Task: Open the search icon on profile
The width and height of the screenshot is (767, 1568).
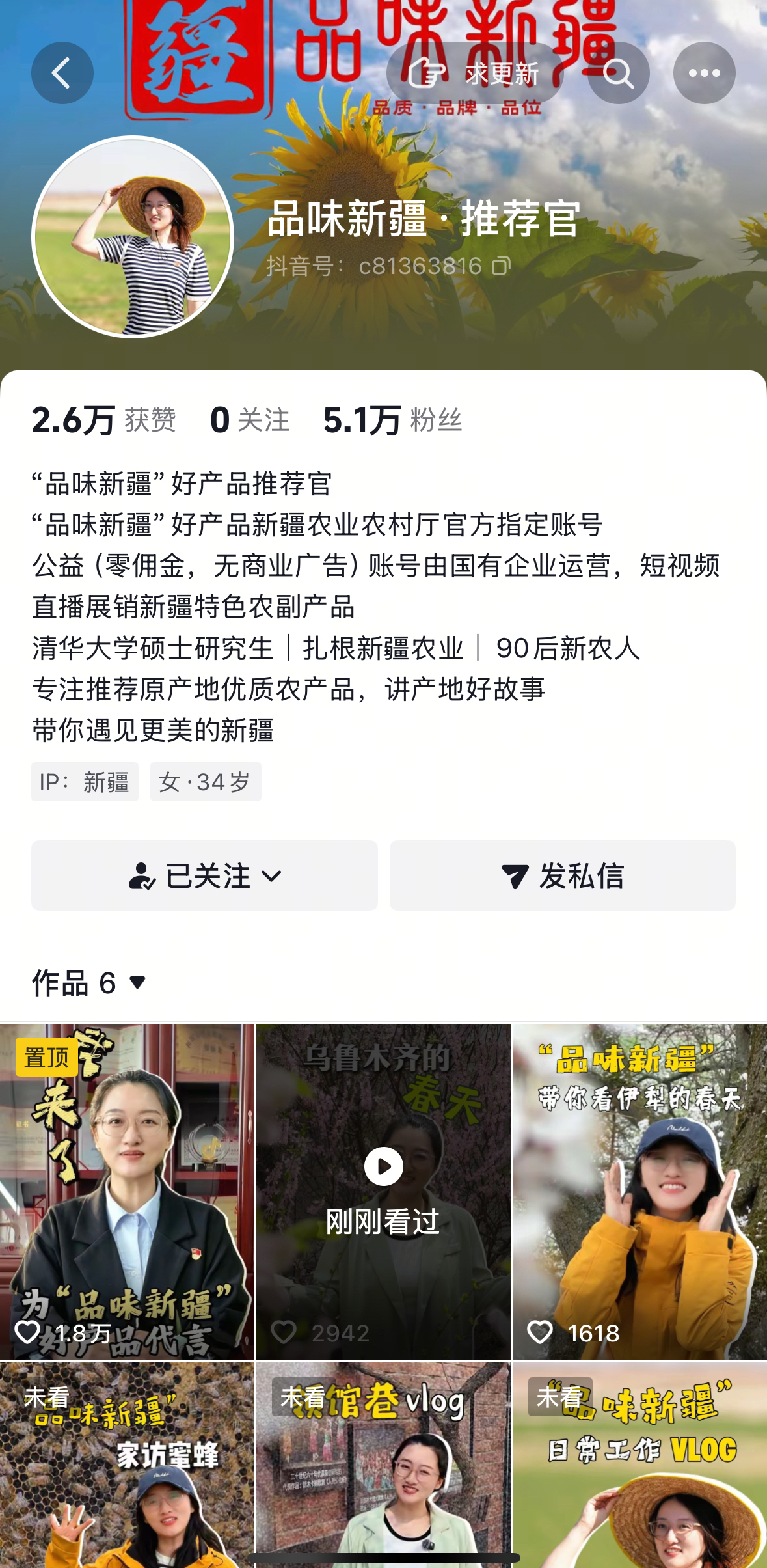Action: click(x=618, y=73)
